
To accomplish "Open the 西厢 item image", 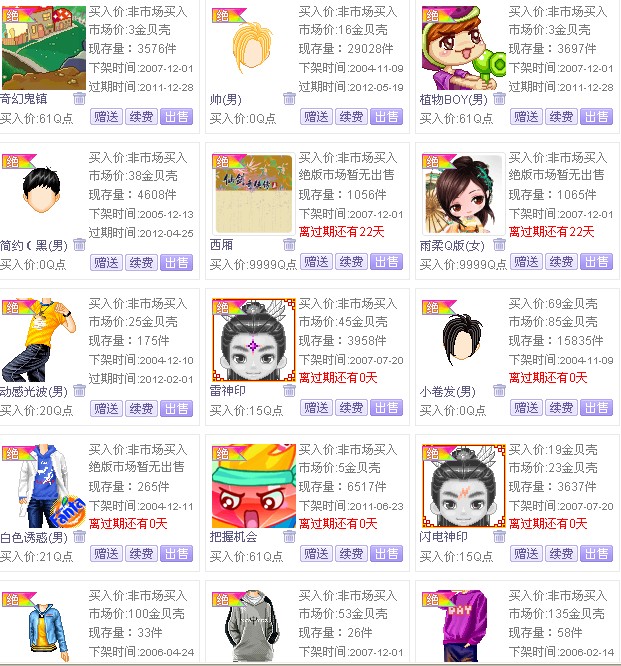I will click(x=252, y=194).
